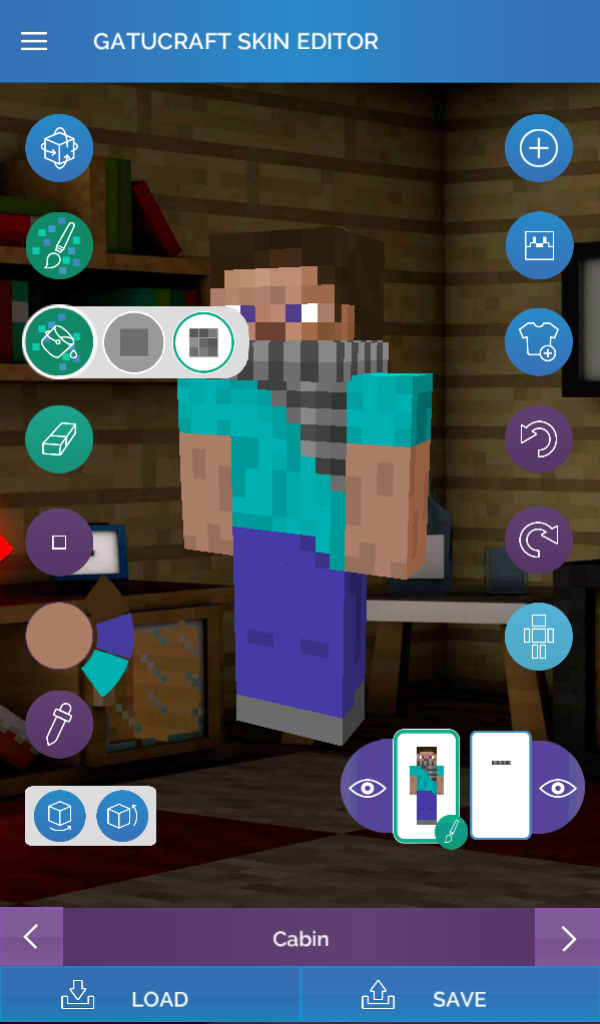This screenshot has width=600, height=1024.
Task: Undo the last action
Action: click(539, 439)
